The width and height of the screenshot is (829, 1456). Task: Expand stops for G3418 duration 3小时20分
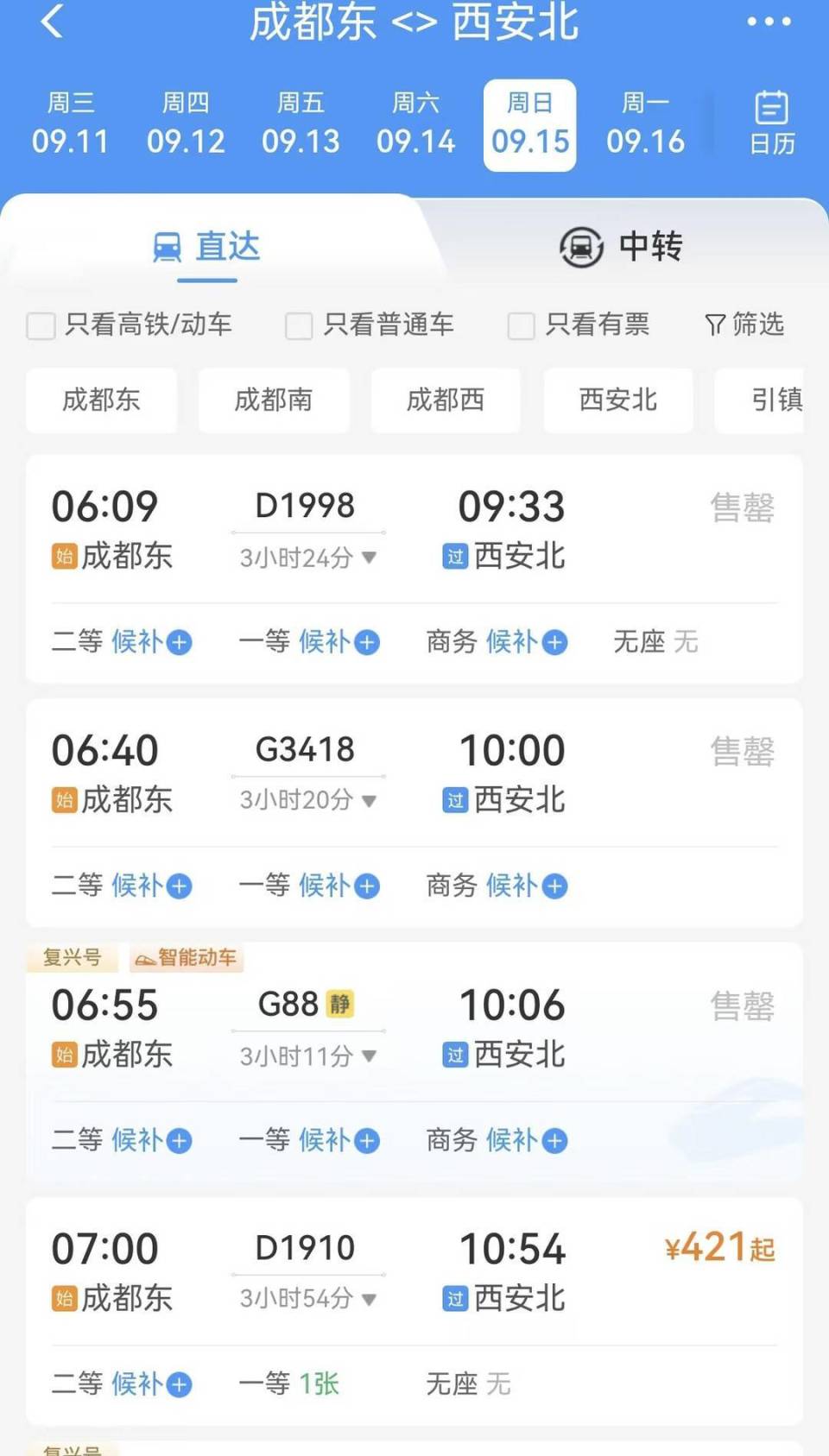[308, 801]
